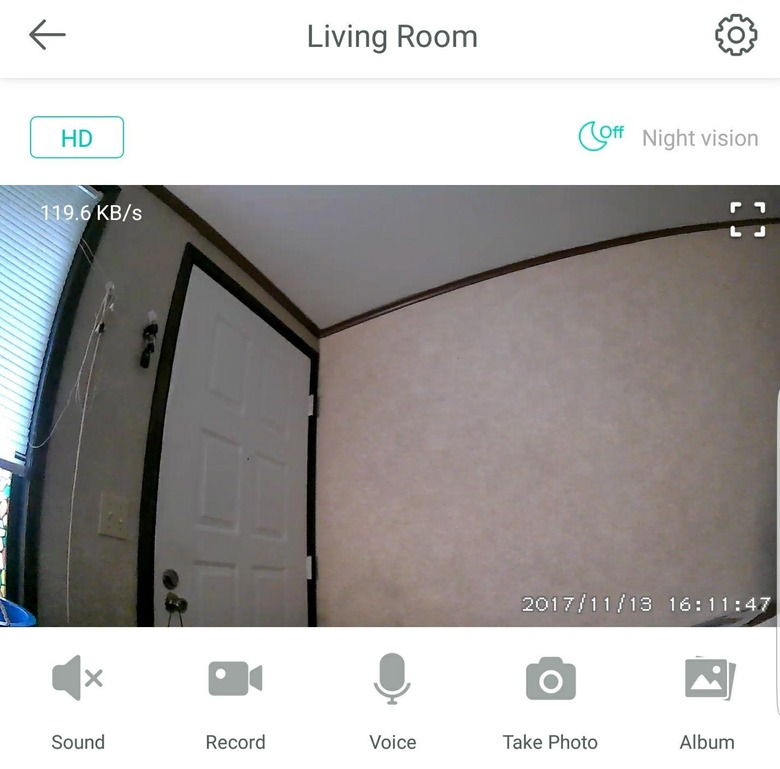Open camera settings gear
The height and width of the screenshot is (769, 780).
click(x=736, y=36)
